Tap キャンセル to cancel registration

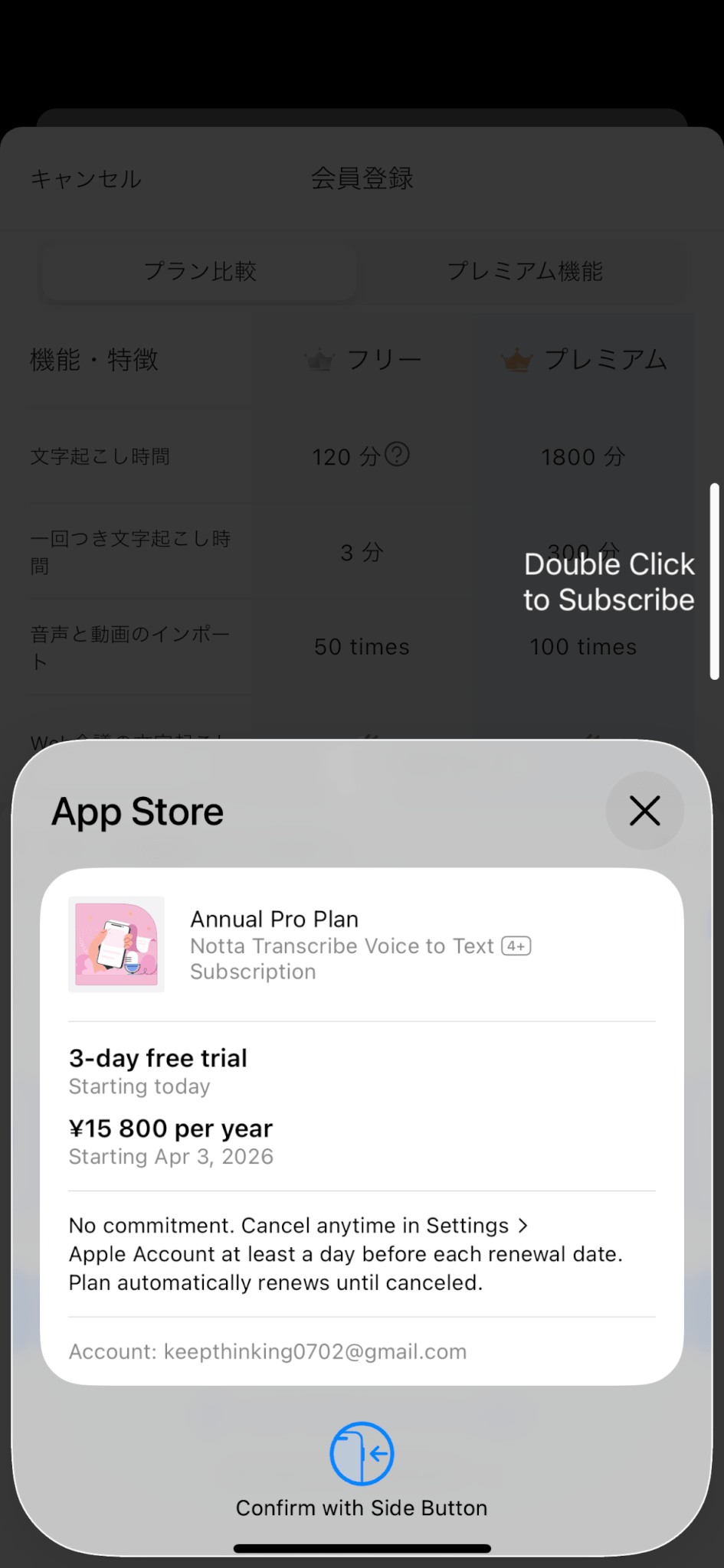click(86, 179)
